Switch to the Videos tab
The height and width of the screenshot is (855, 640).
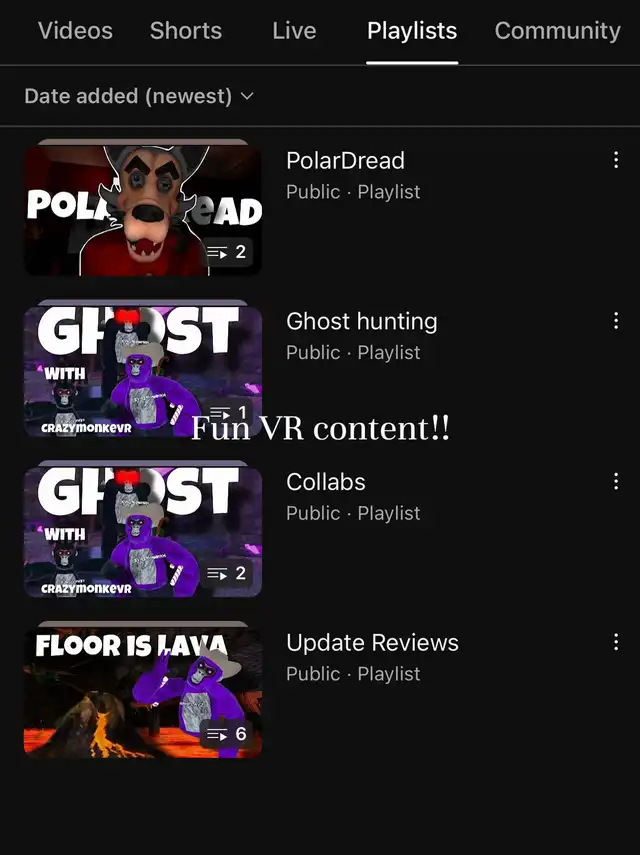click(75, 31)
